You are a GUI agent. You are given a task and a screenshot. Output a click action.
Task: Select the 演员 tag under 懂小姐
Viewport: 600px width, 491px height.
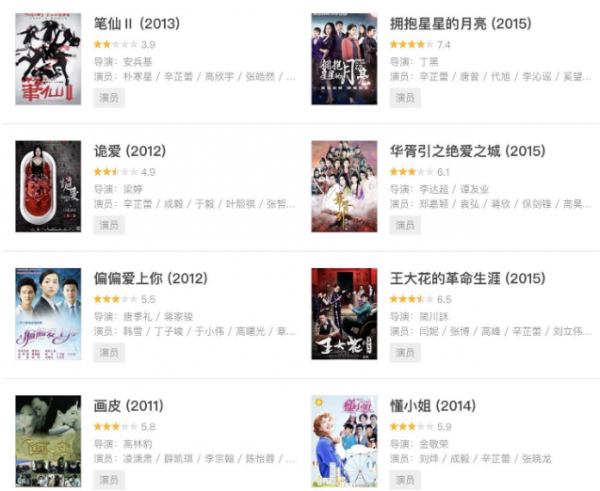pyautogui.click(x=405, y=479)
